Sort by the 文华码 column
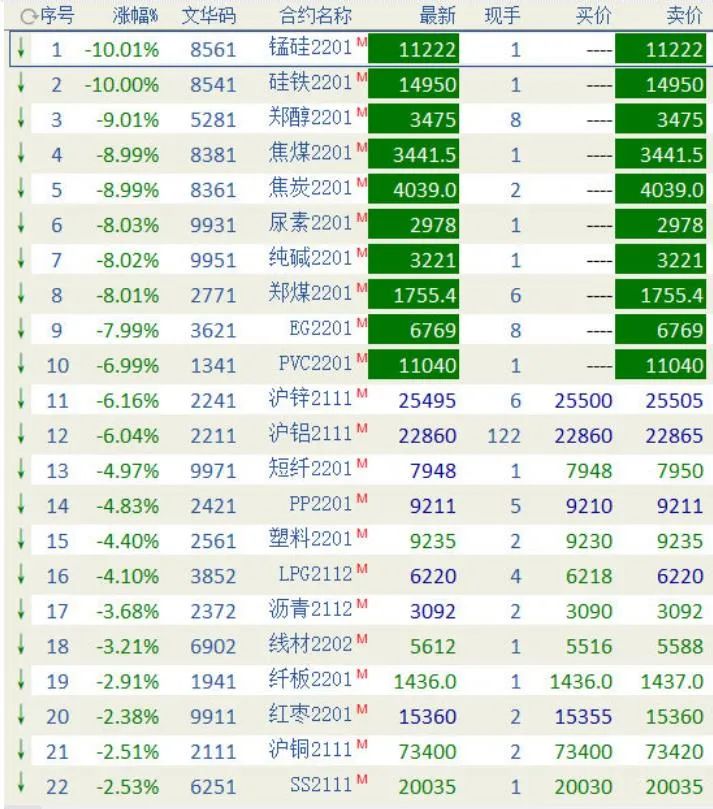 click(209, 15)
